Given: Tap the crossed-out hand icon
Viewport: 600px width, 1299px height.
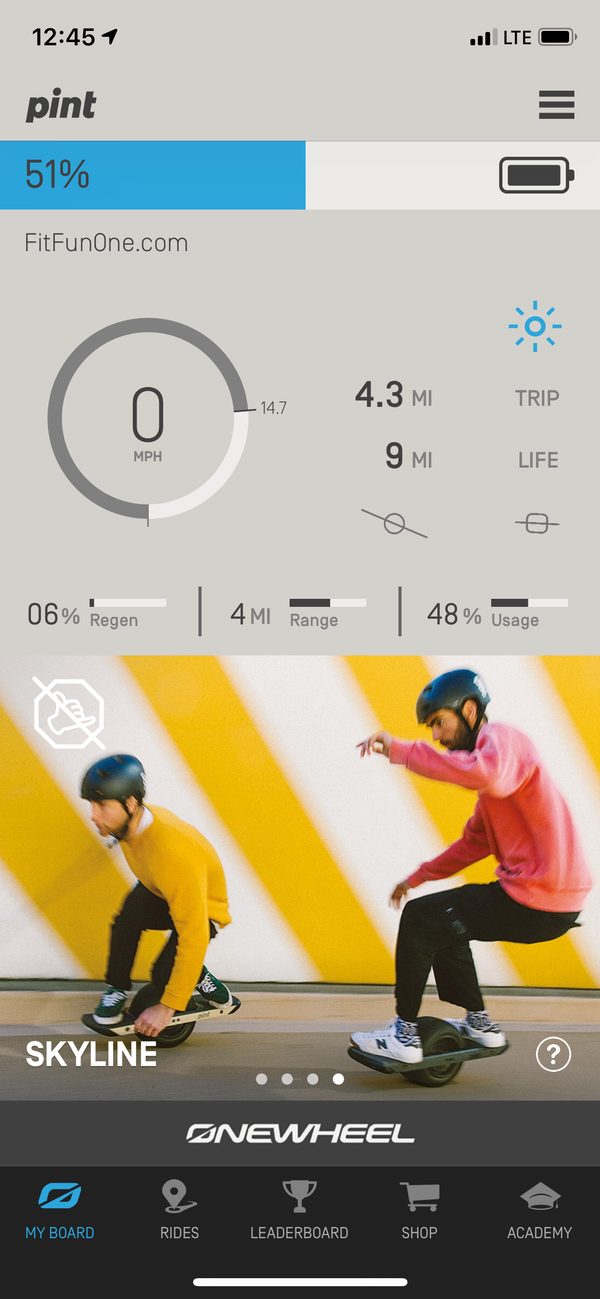Looking at the screenshot, I should coord(69,713).
